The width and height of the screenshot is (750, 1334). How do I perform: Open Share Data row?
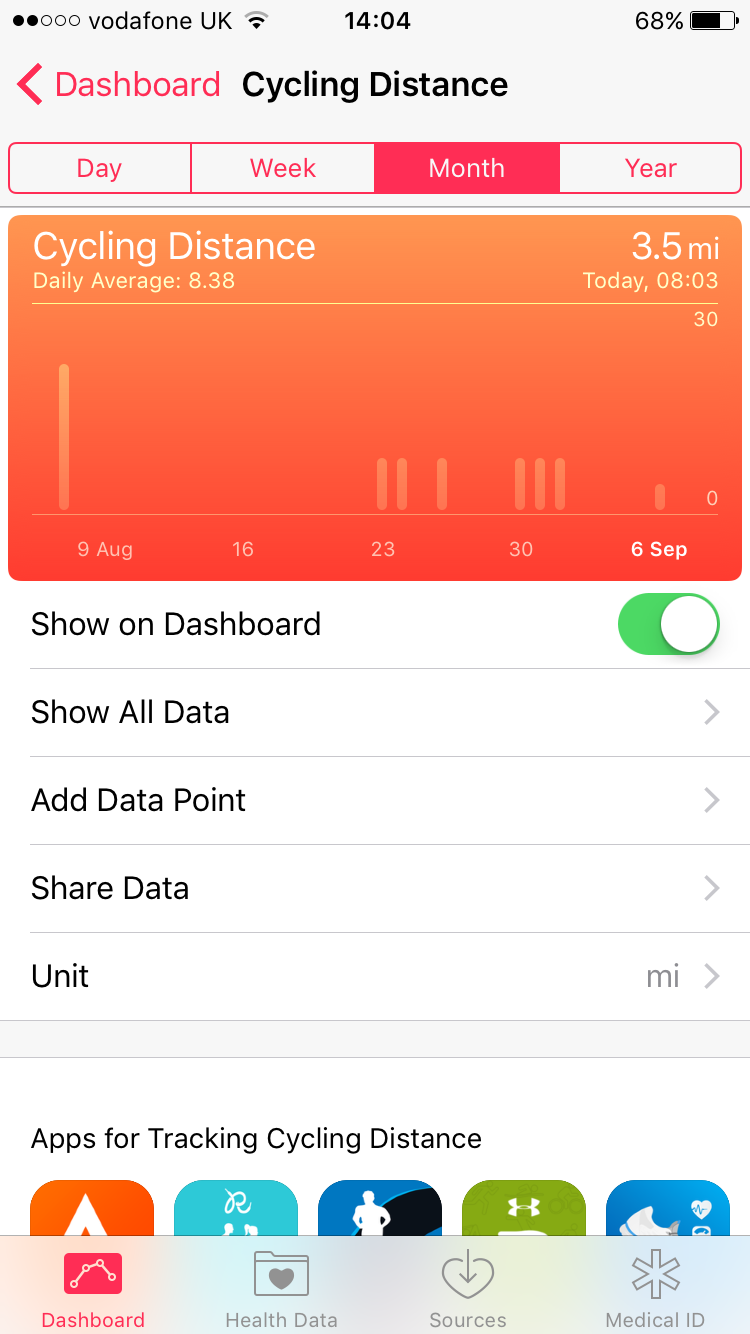coord(375,888)
